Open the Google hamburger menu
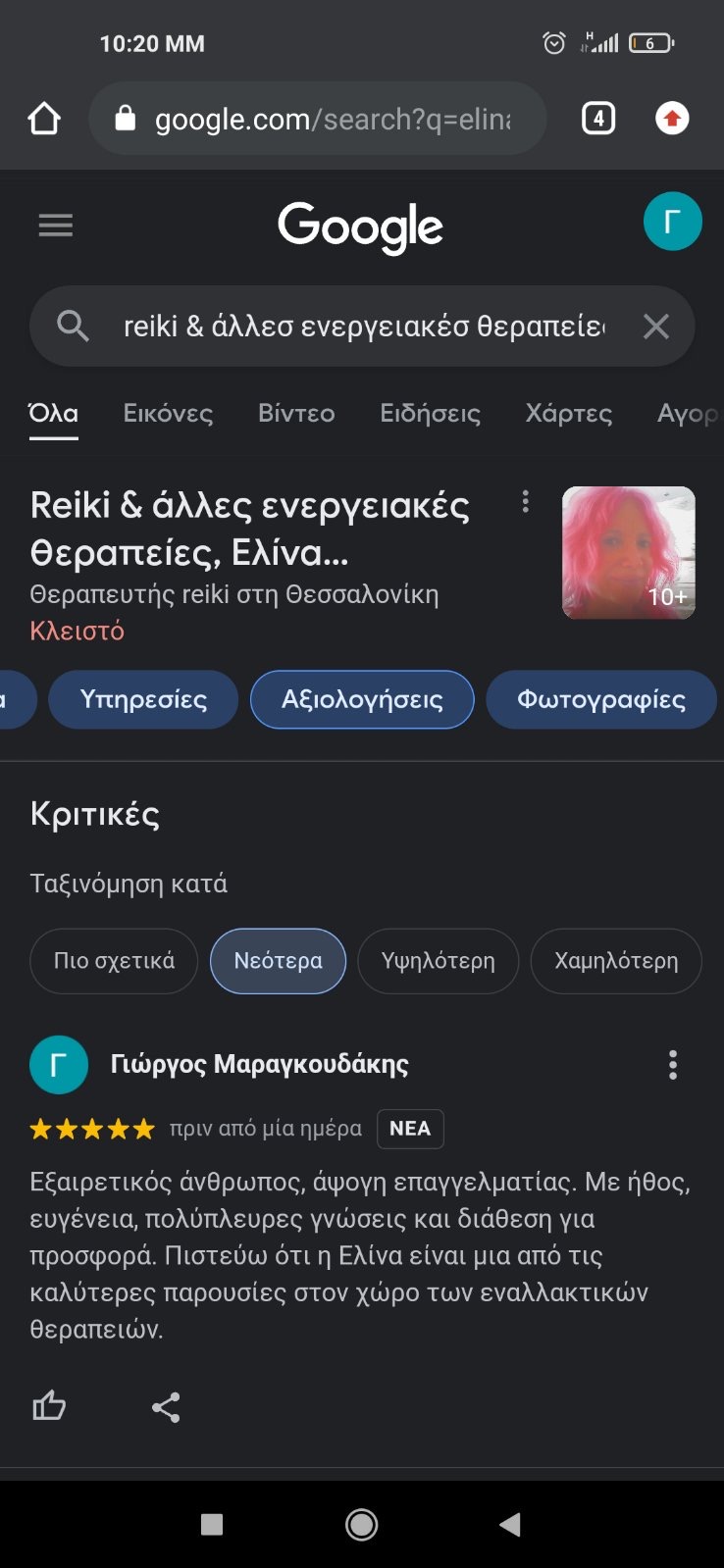 point(56,226)
